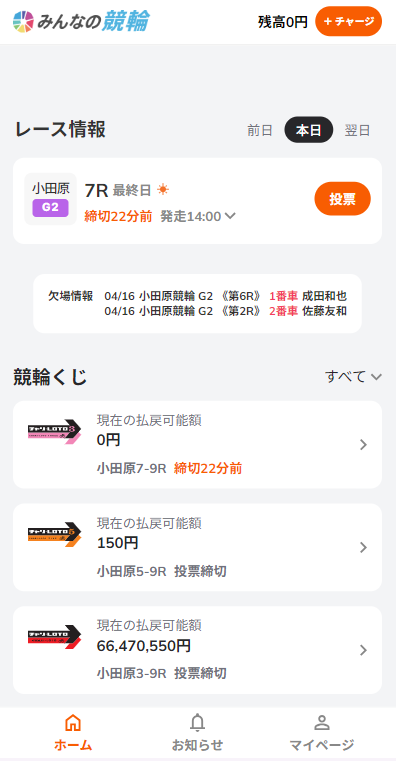
Task: Tap 投票 for the 小田原 7R race
Action: pyautogui.click(x=343, y=199)
